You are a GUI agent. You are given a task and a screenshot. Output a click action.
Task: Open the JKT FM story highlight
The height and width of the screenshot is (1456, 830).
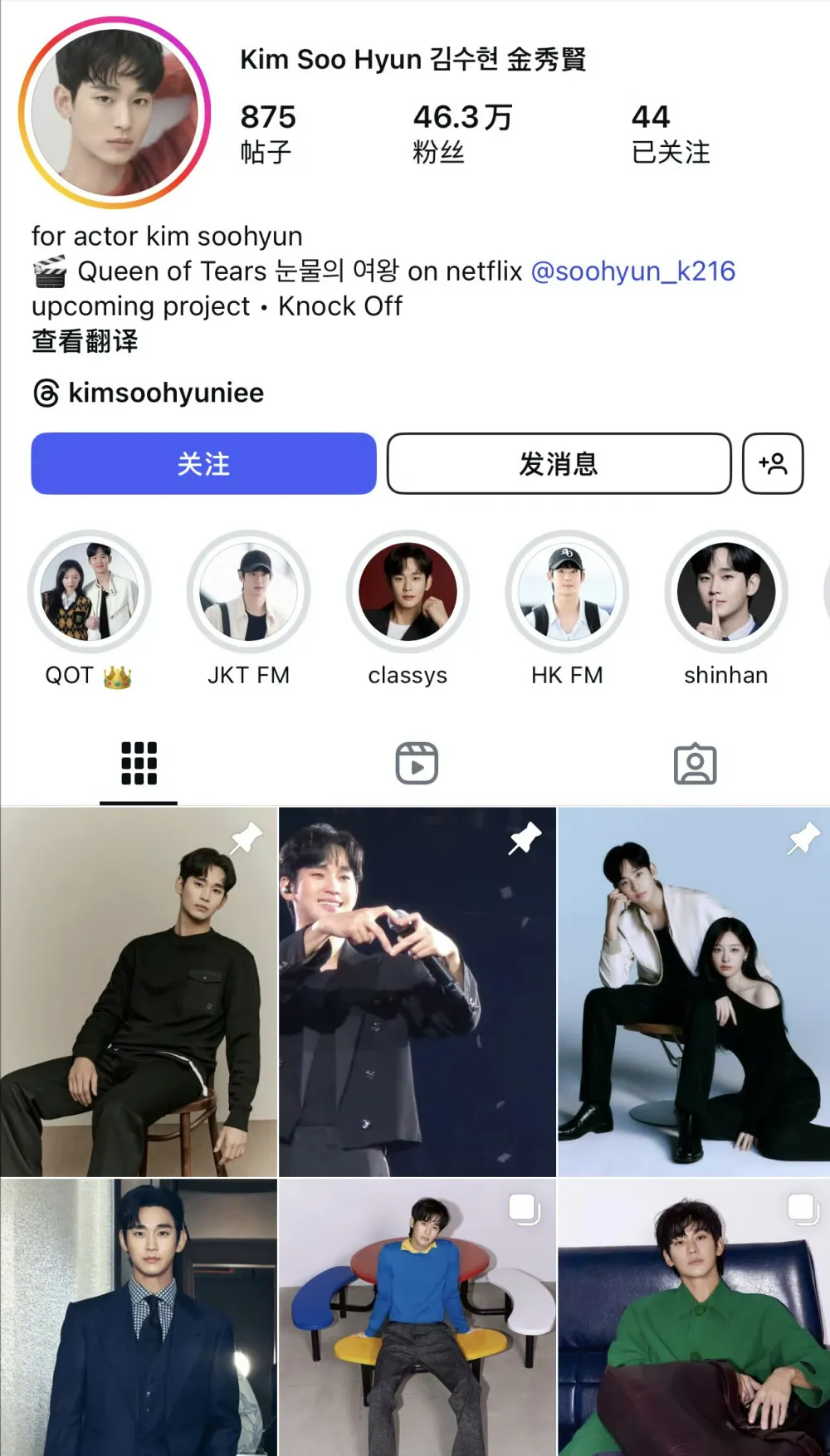[248, 592]
